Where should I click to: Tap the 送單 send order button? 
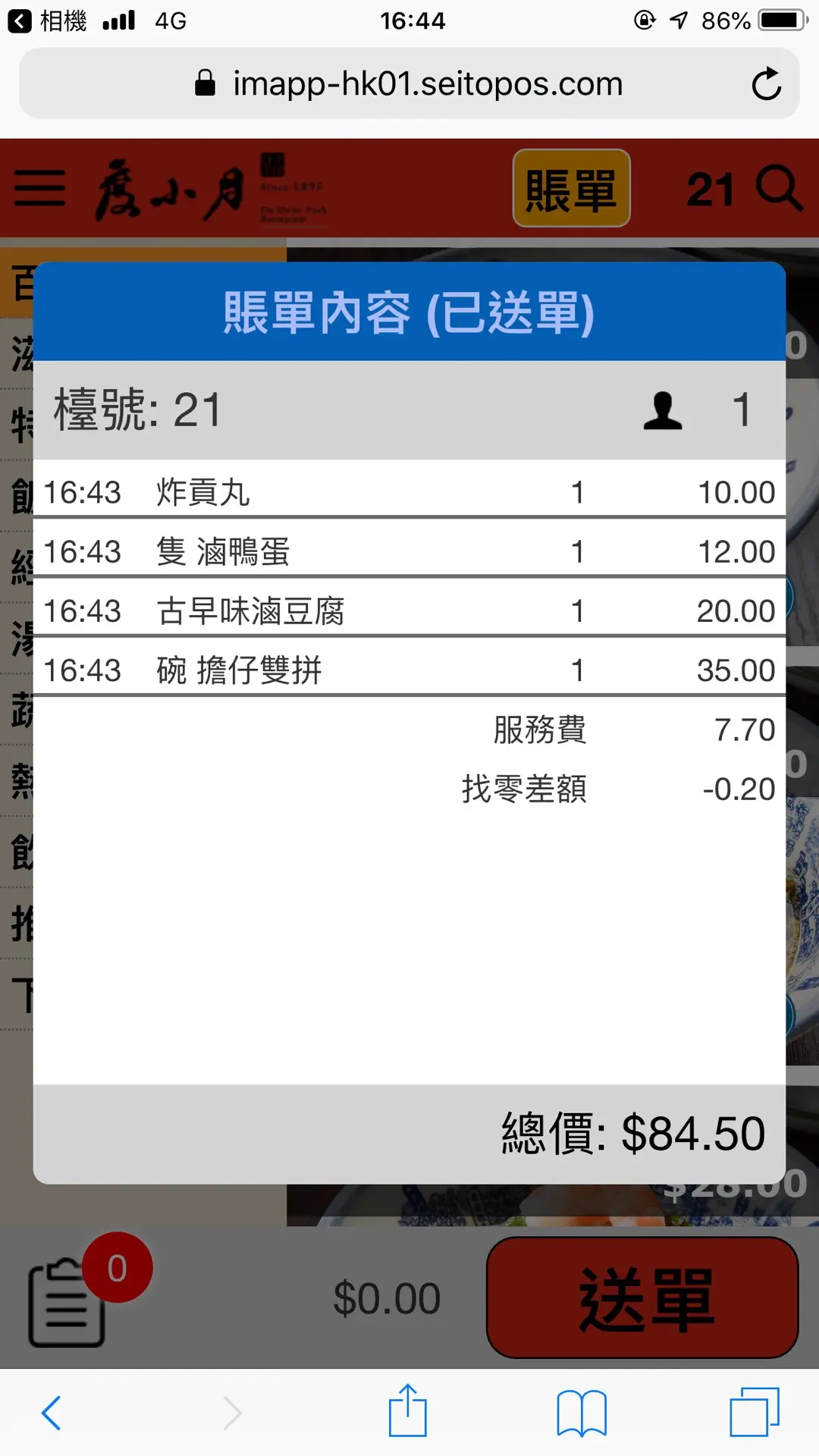click(642, 1298)
